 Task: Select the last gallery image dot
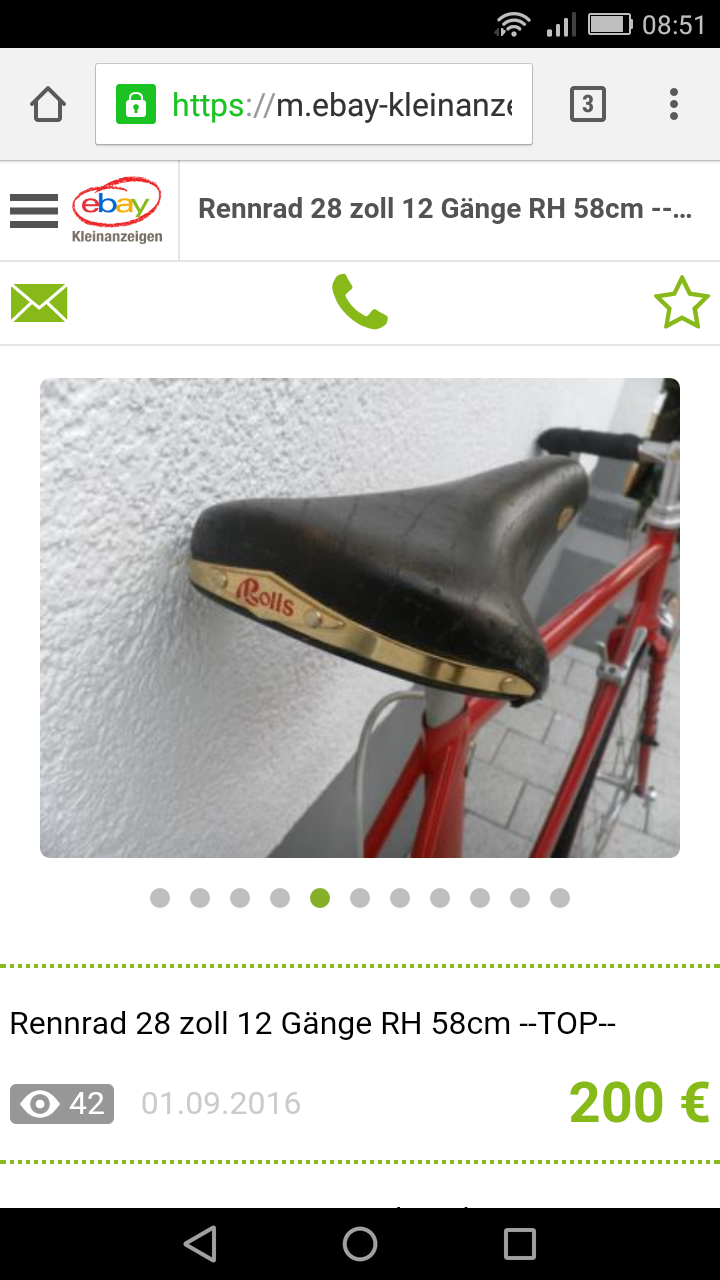click(x=560, y=898)
